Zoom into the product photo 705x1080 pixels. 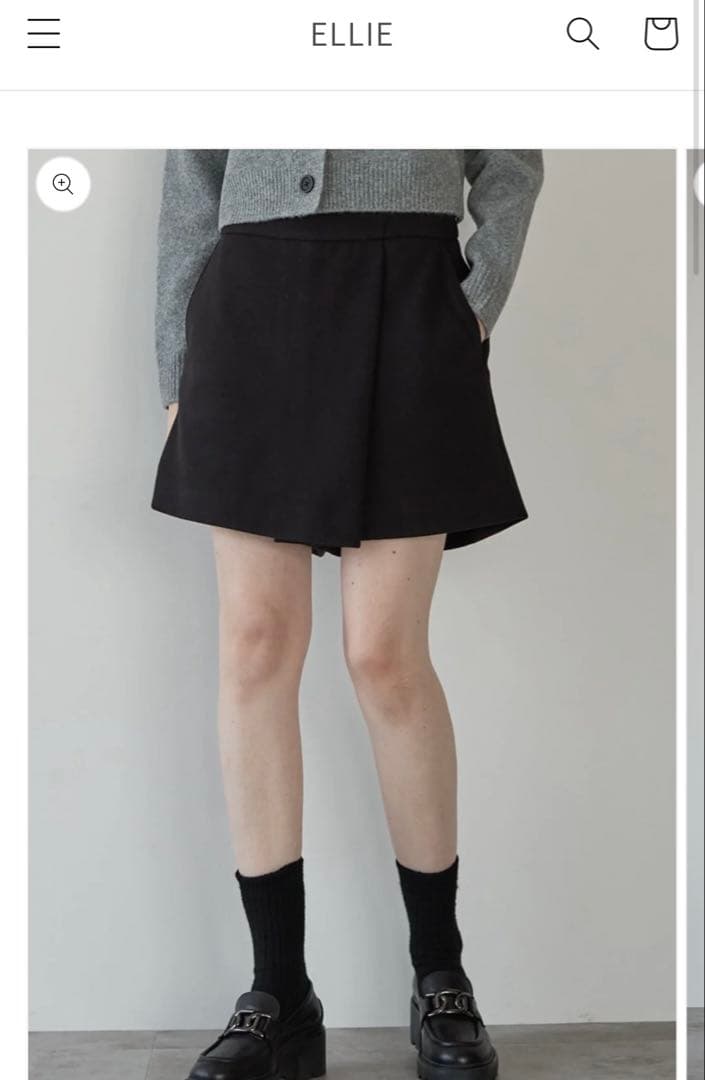pyautogui.click(x=63, y=184)
